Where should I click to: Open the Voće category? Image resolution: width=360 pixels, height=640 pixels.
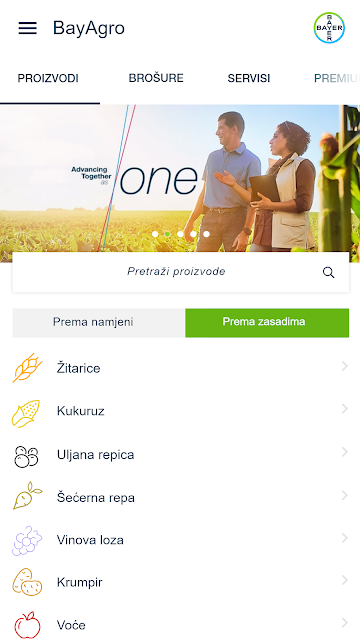(x=180, y=624)
